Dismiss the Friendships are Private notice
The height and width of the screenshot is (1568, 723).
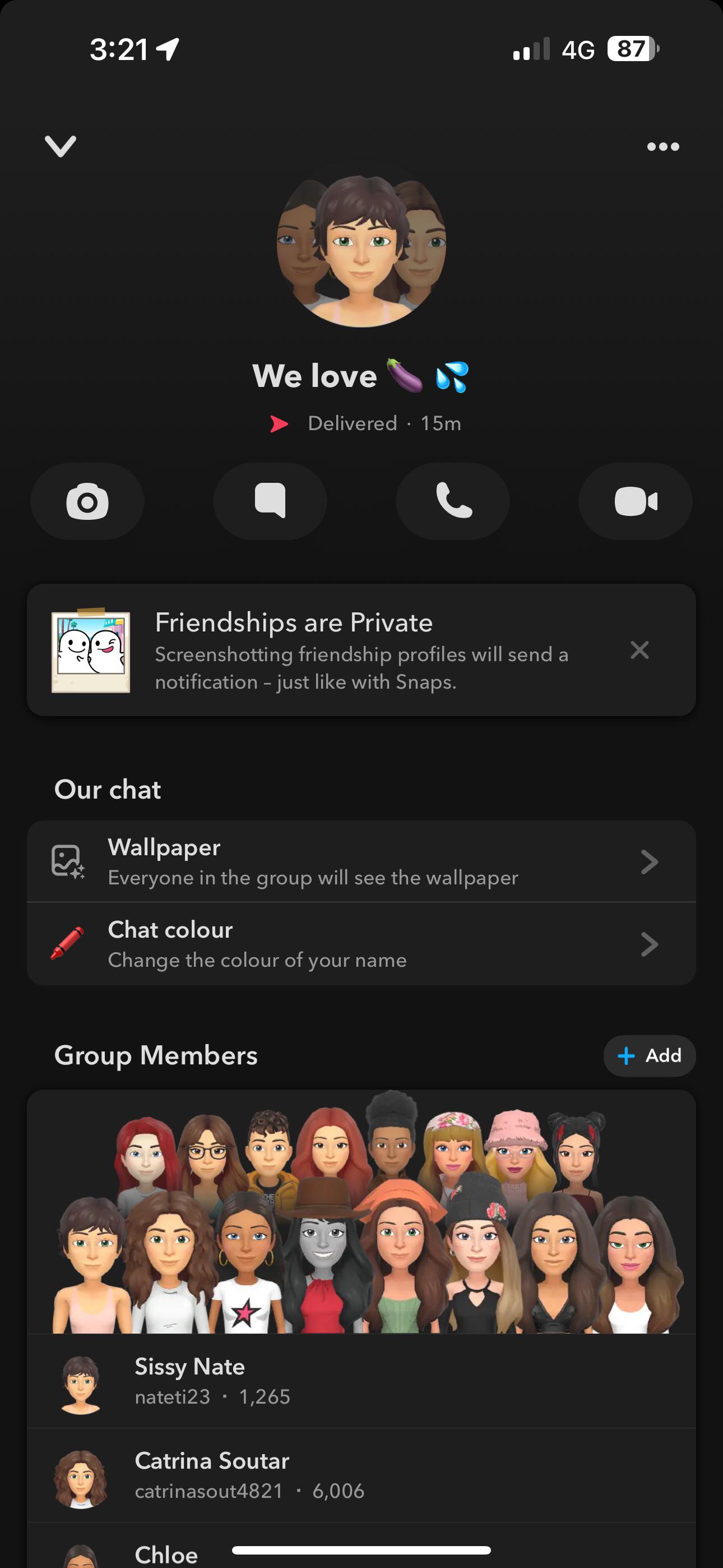point(640,651)
